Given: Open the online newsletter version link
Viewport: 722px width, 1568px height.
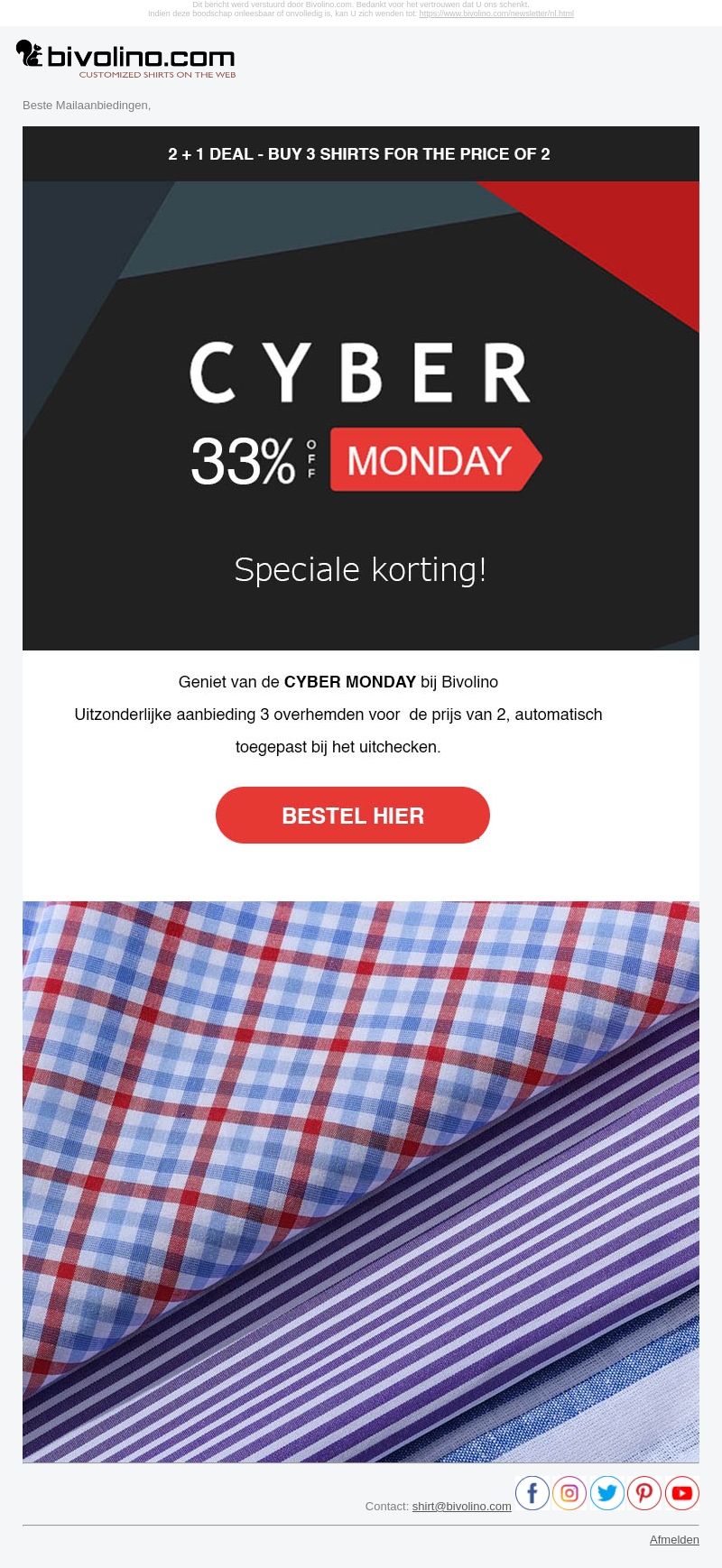Looking at the screenshot, I should click(495, 14).
